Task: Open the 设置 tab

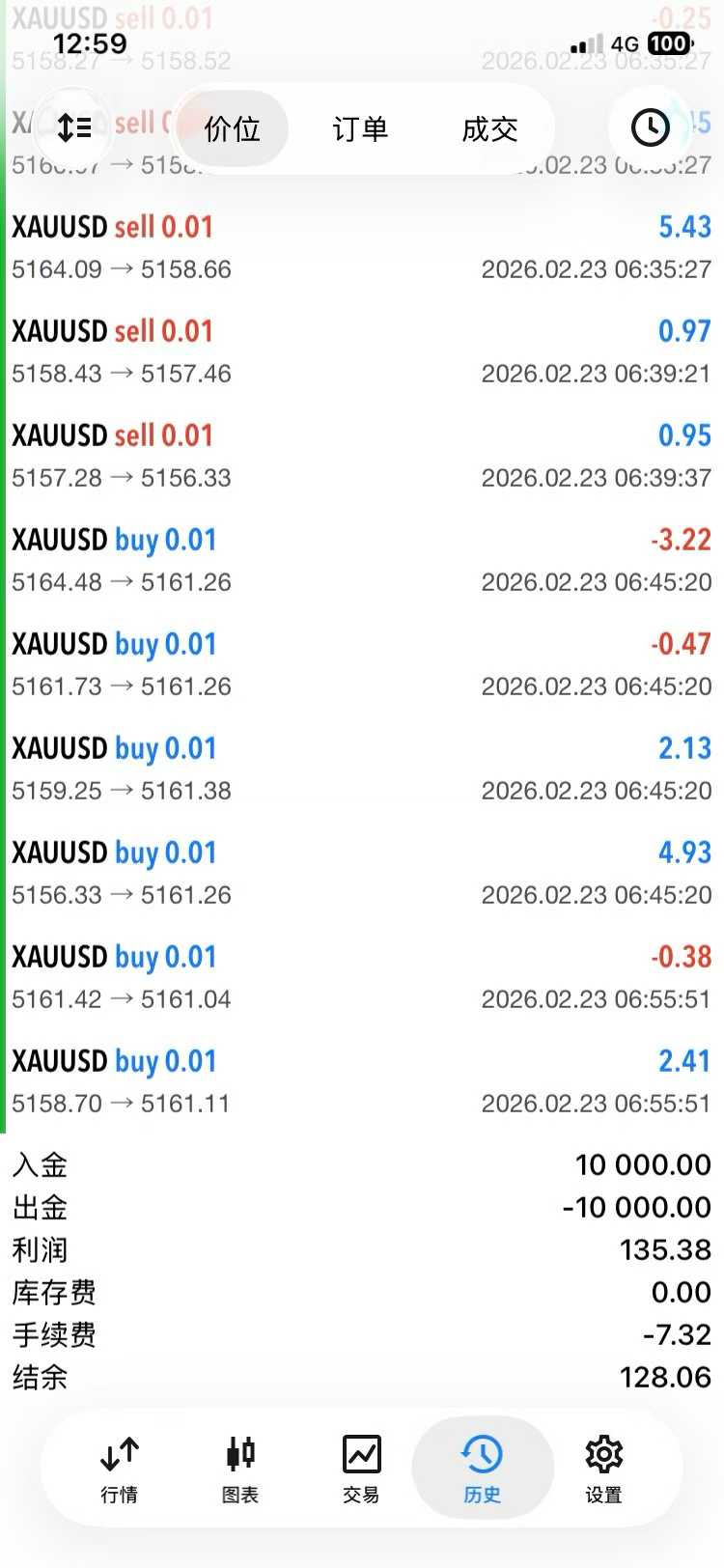Action: pyautogui.click(x=603, y=1470)
